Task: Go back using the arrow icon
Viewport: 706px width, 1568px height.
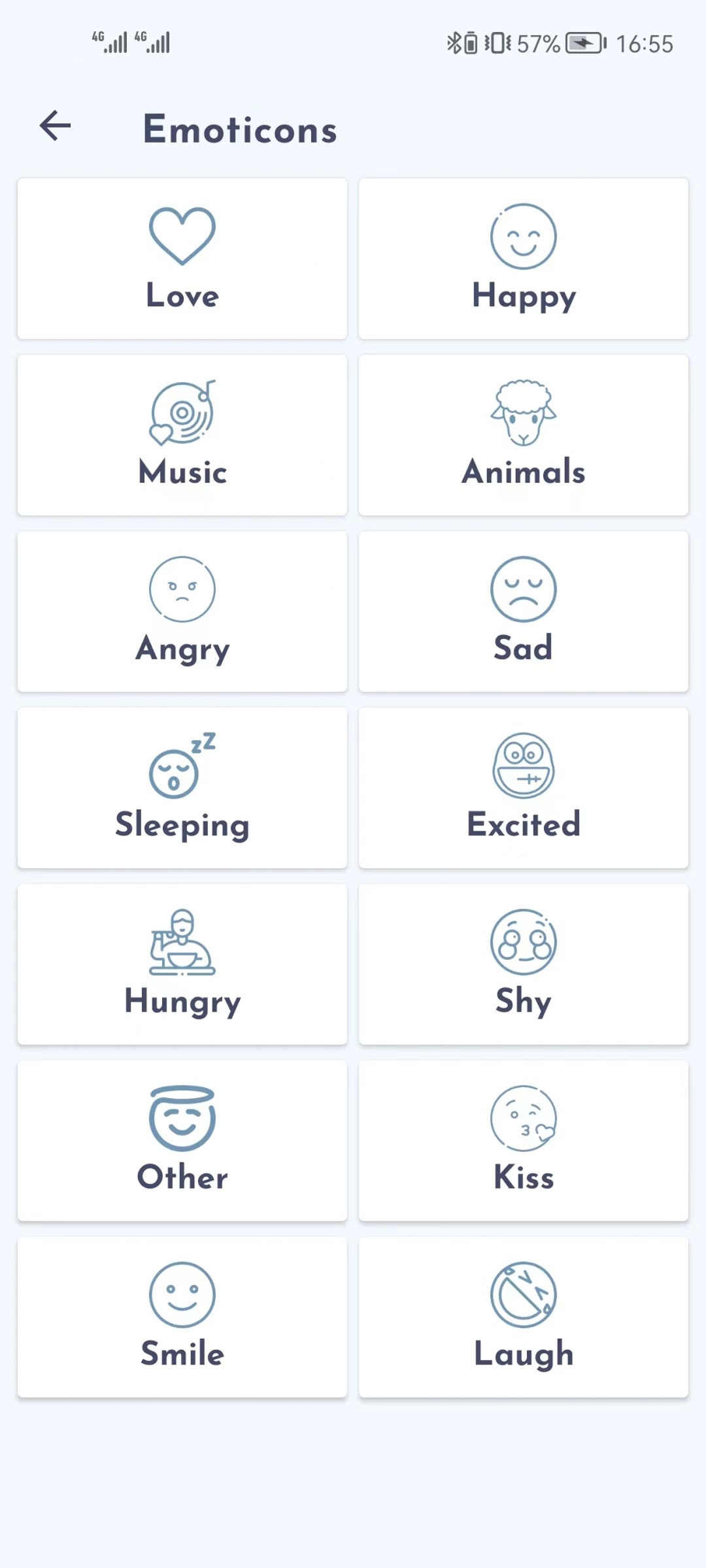Action: 56,125
